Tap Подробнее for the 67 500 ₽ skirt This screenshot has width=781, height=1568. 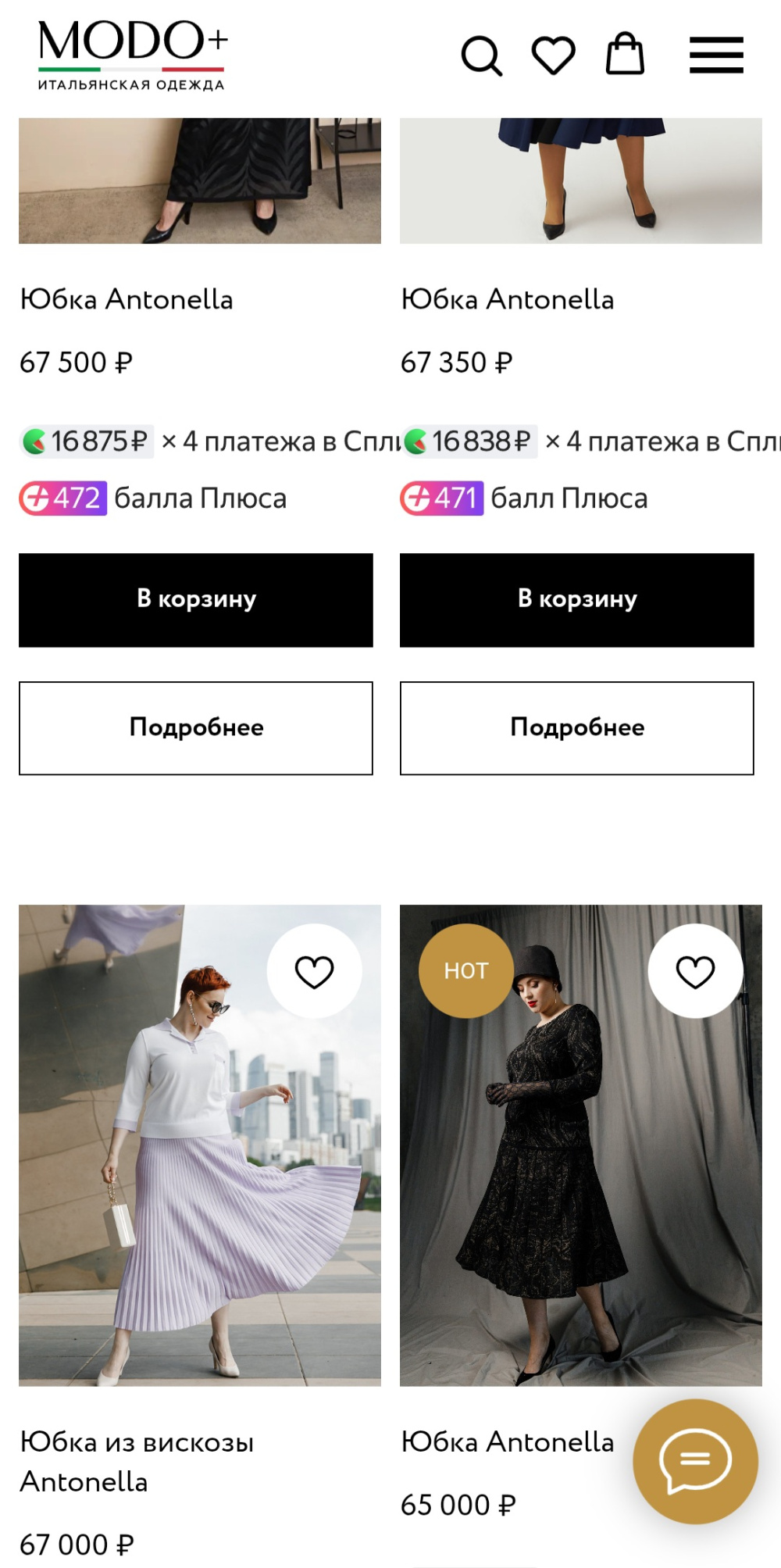196,728
